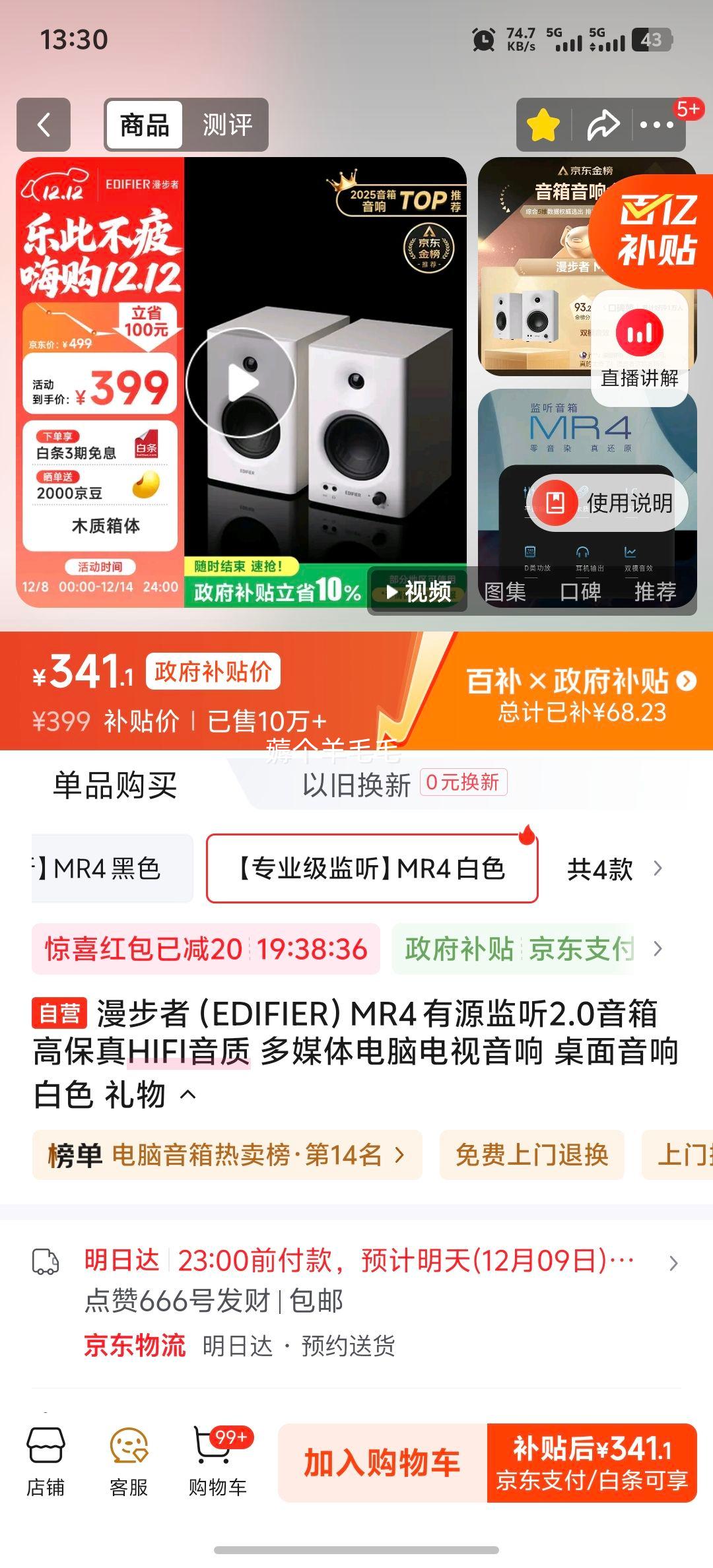Open 百补×政府补贴 subsidy details
Viewport: 713px width, 1568px height.
click(x=581, y=693)
